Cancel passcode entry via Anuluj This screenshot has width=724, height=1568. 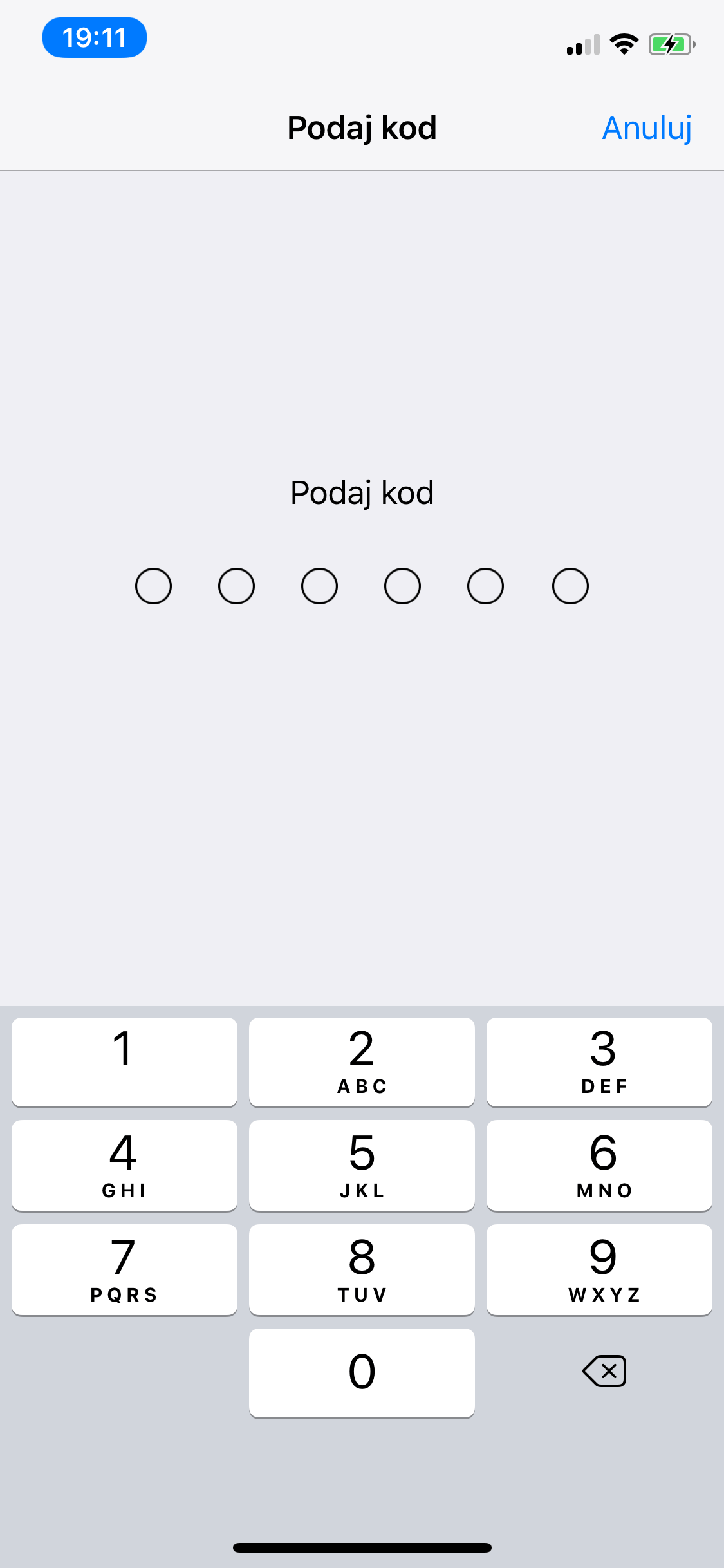(646, 128)
